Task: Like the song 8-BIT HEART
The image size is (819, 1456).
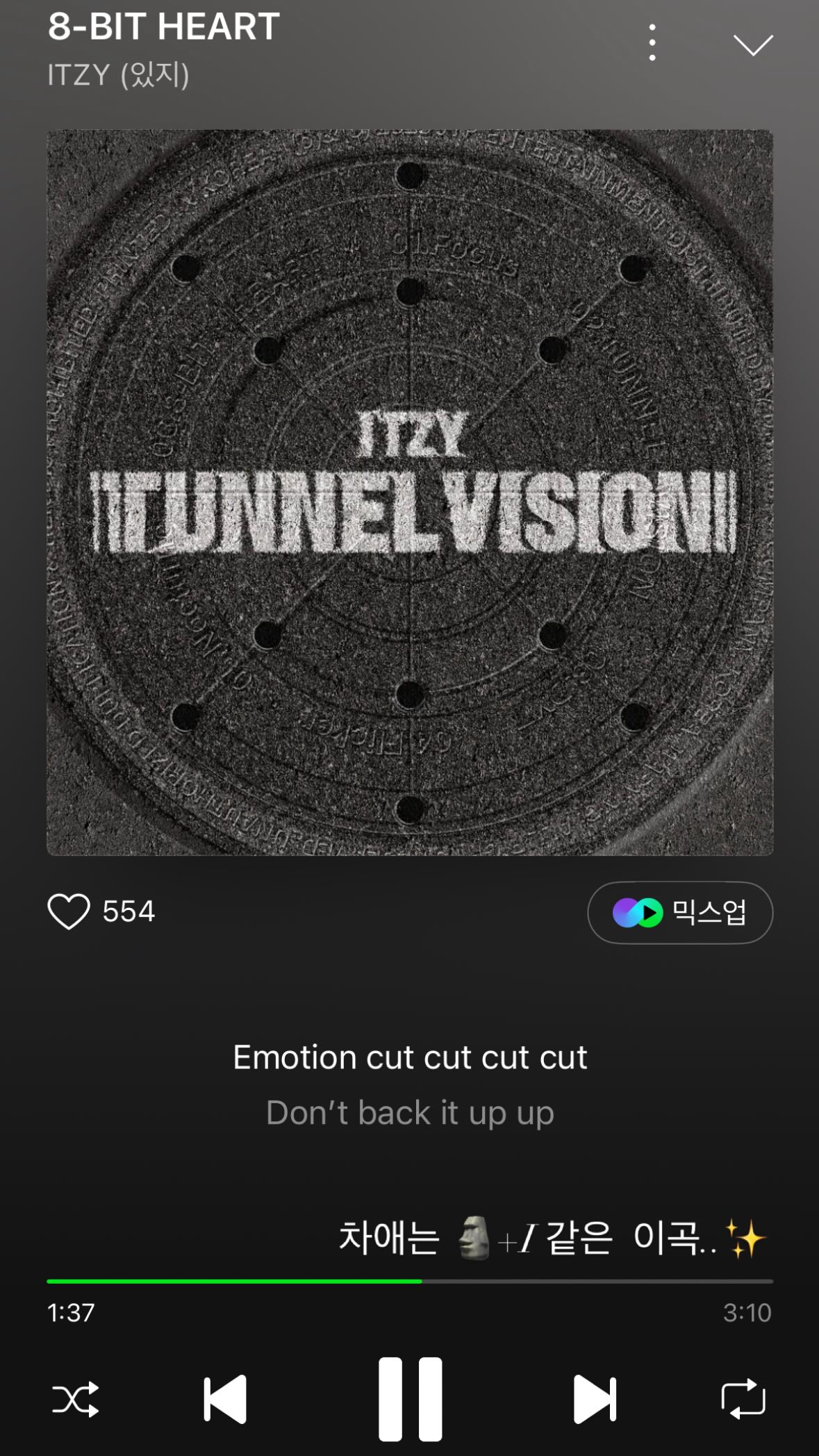Action: [69, 911]
